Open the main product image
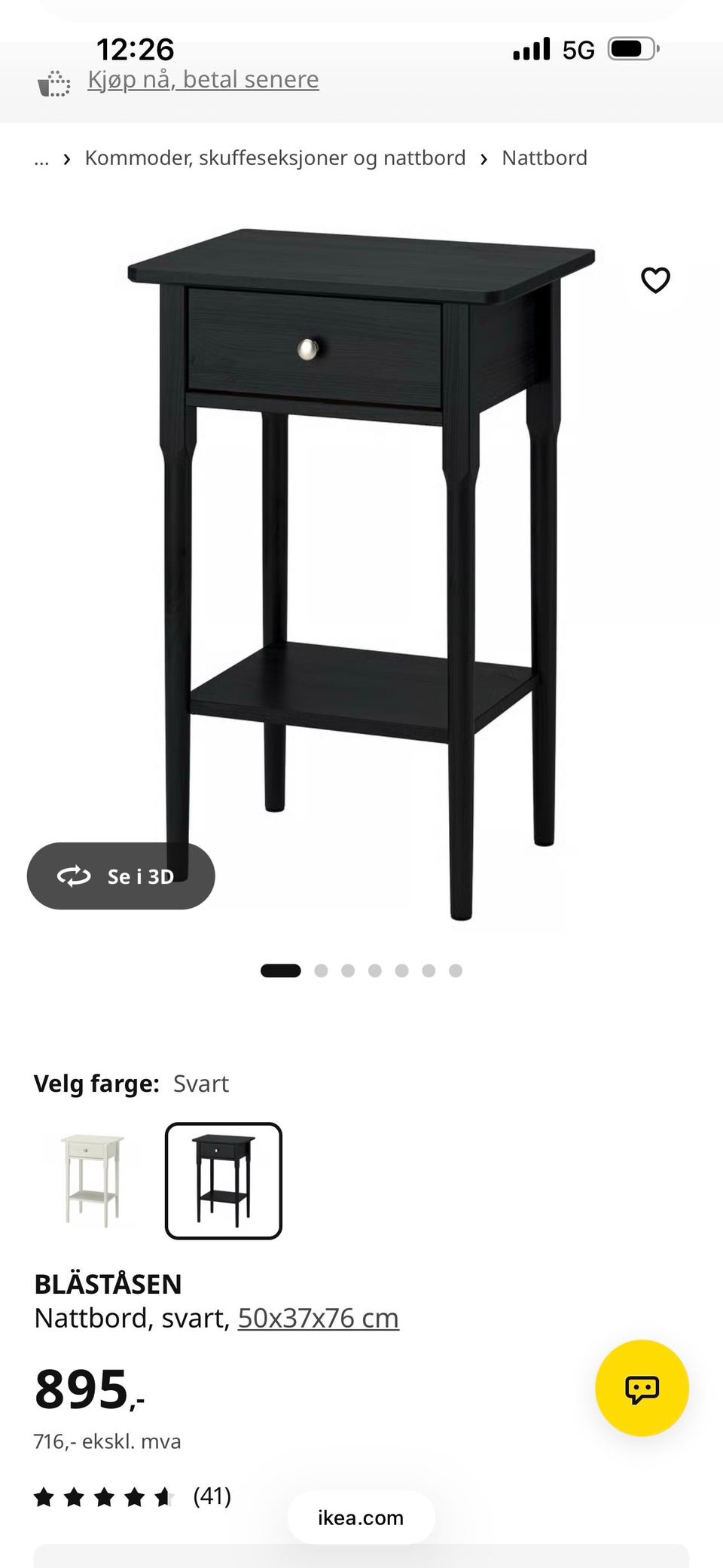Viewport: 723px width, 1568px height. click(361, 574)
